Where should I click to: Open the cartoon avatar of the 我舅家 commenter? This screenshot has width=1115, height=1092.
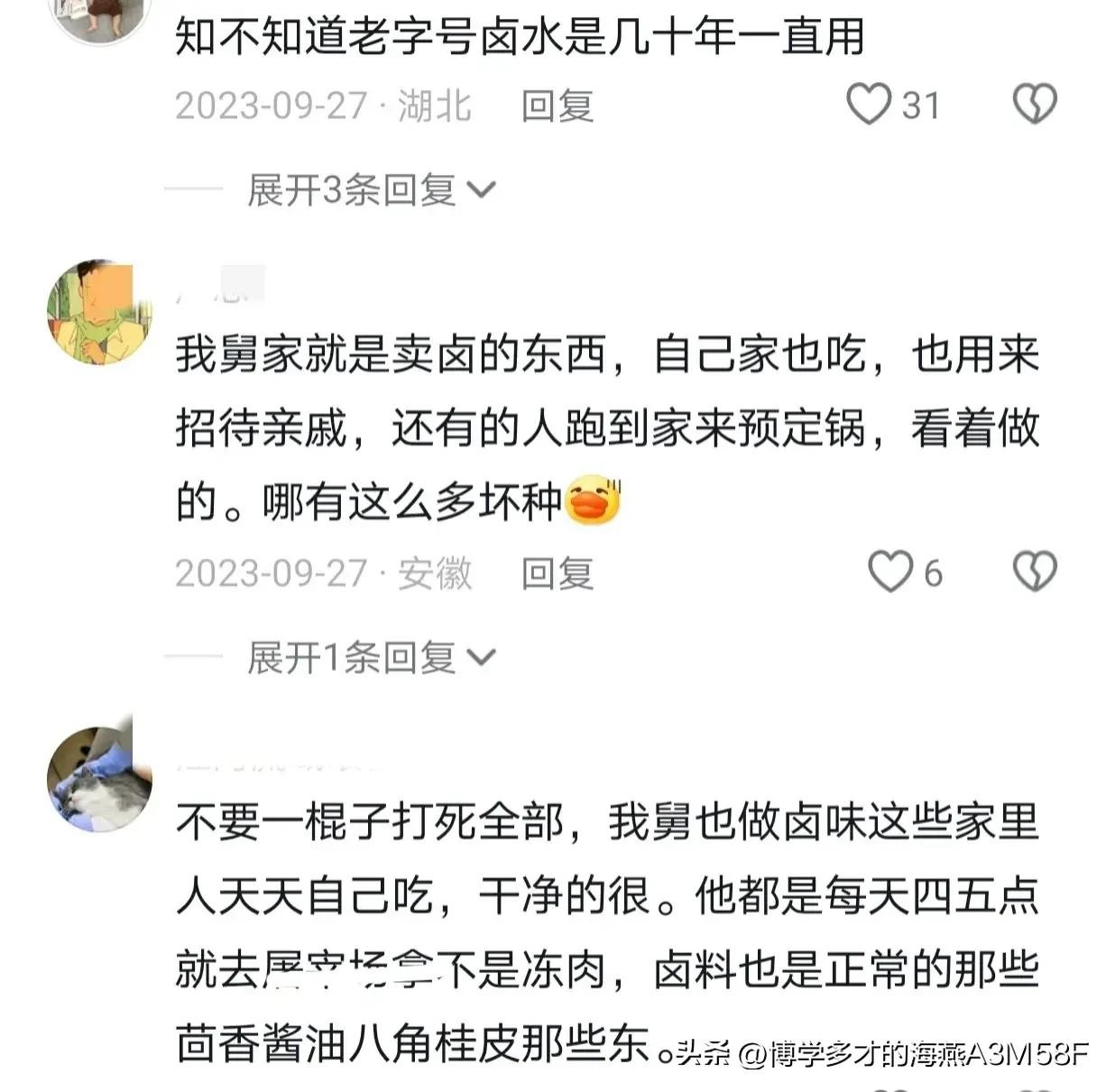(x=99, y=313)
